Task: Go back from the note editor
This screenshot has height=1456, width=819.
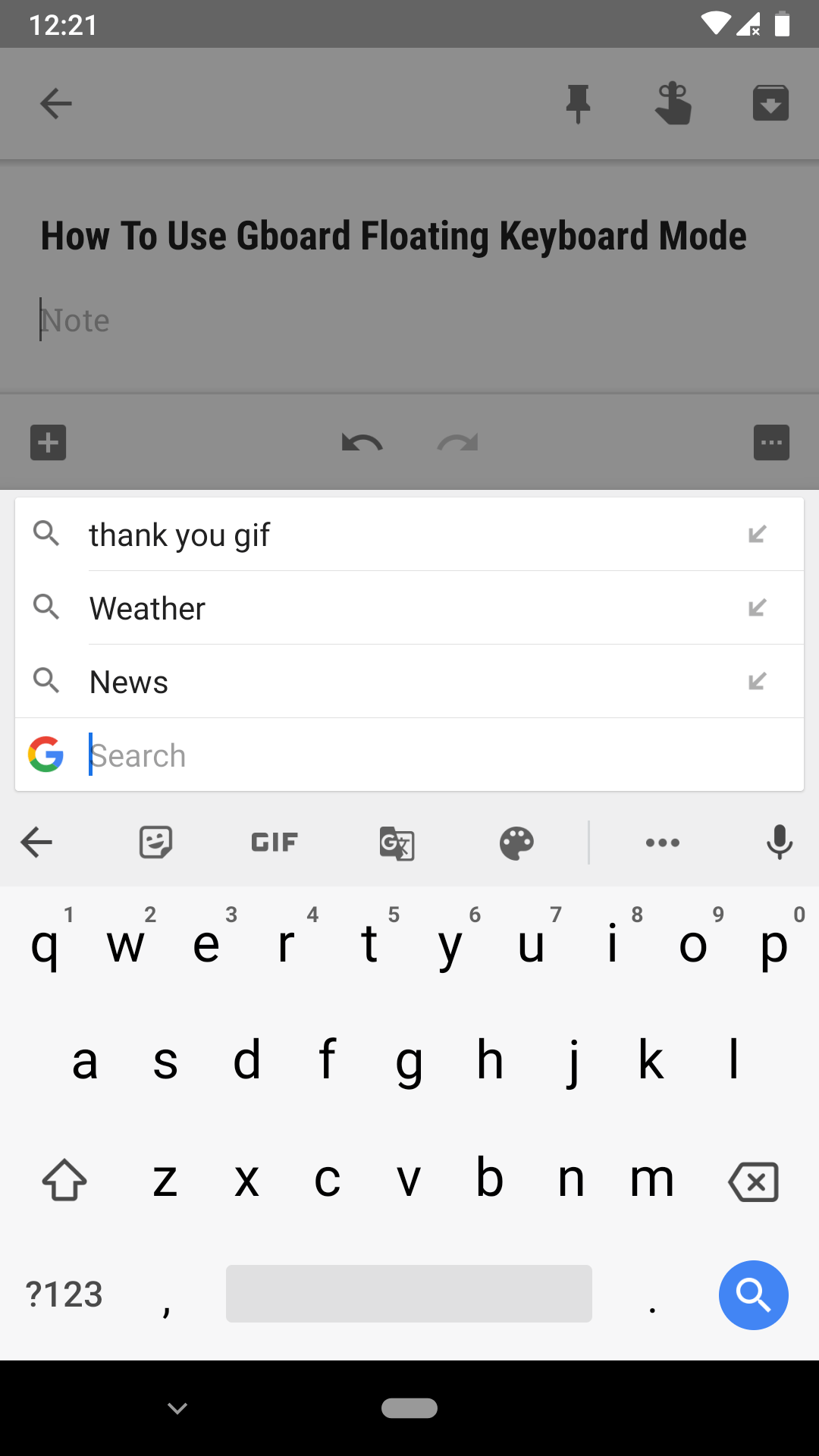Action: (55, 103)
